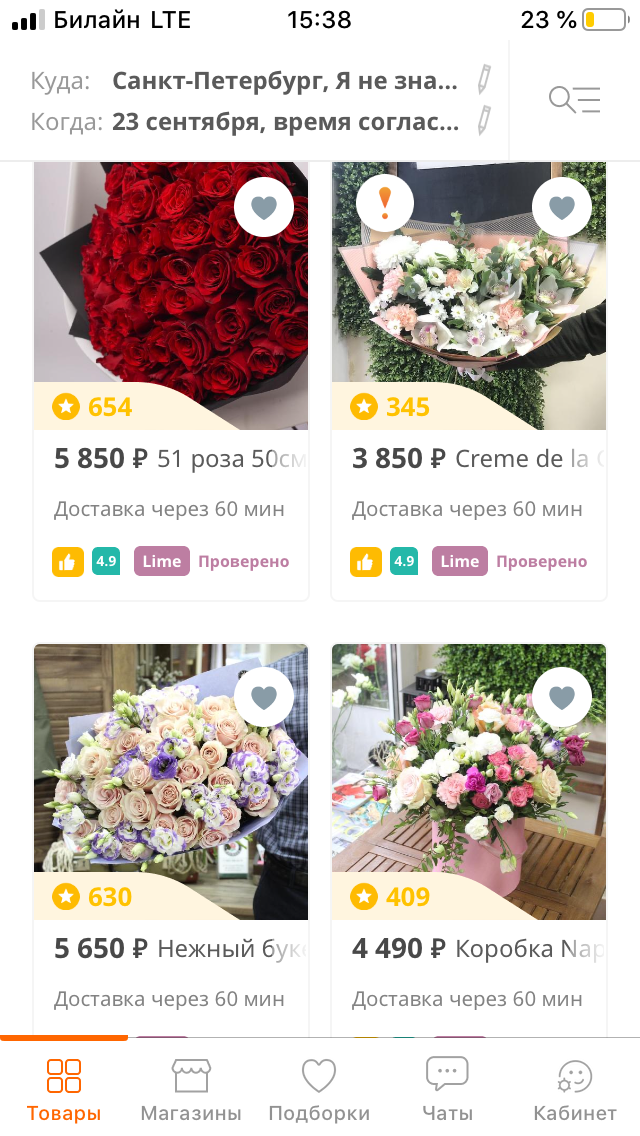Go to the Магазины tab
Viewport: 640px width, 1136px height.
pos(191,1090)
